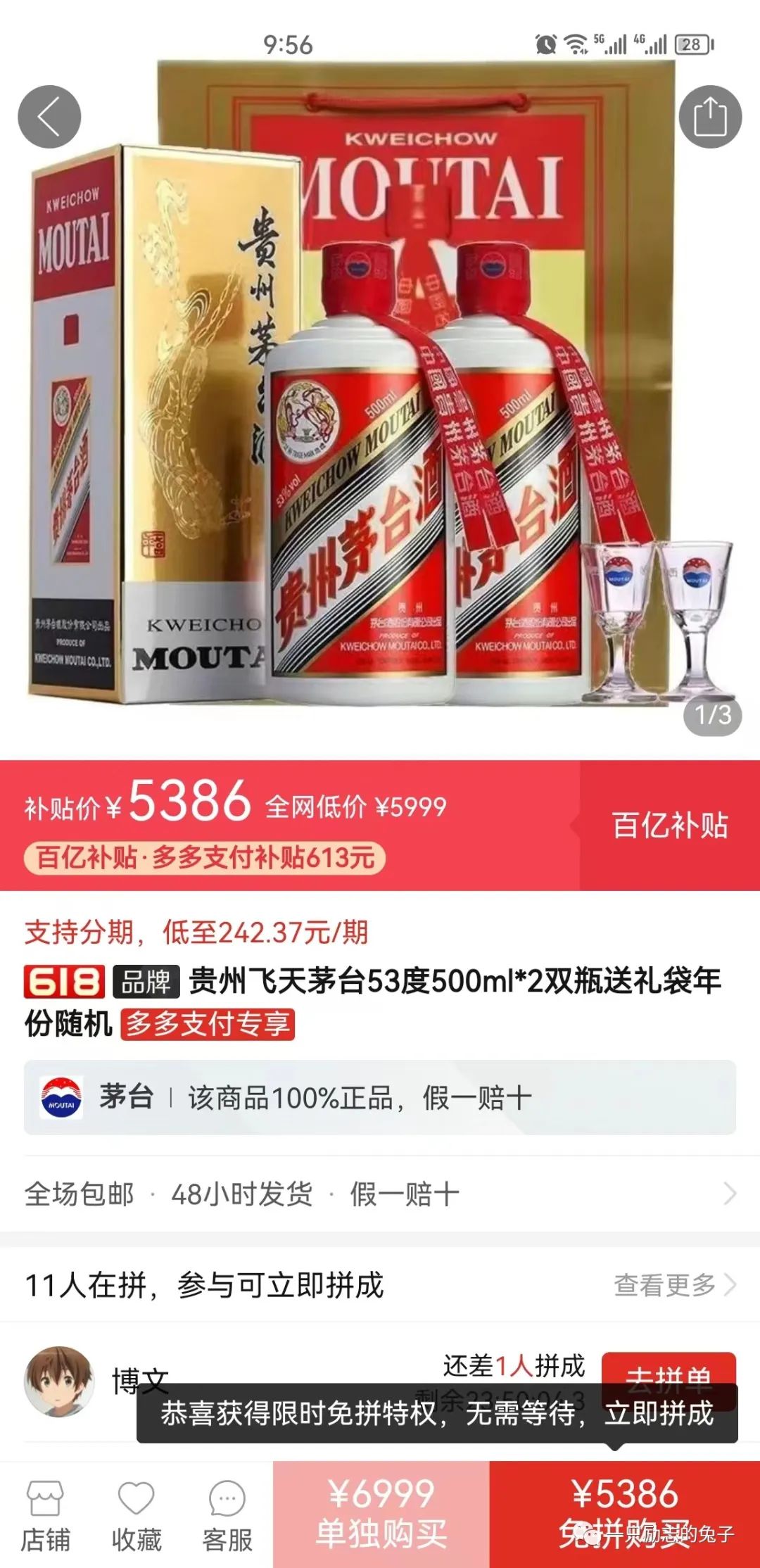Viewport: 760px width, 1568px height.
Task: Open the 店铺 store page
Action: pos(45,1516)
